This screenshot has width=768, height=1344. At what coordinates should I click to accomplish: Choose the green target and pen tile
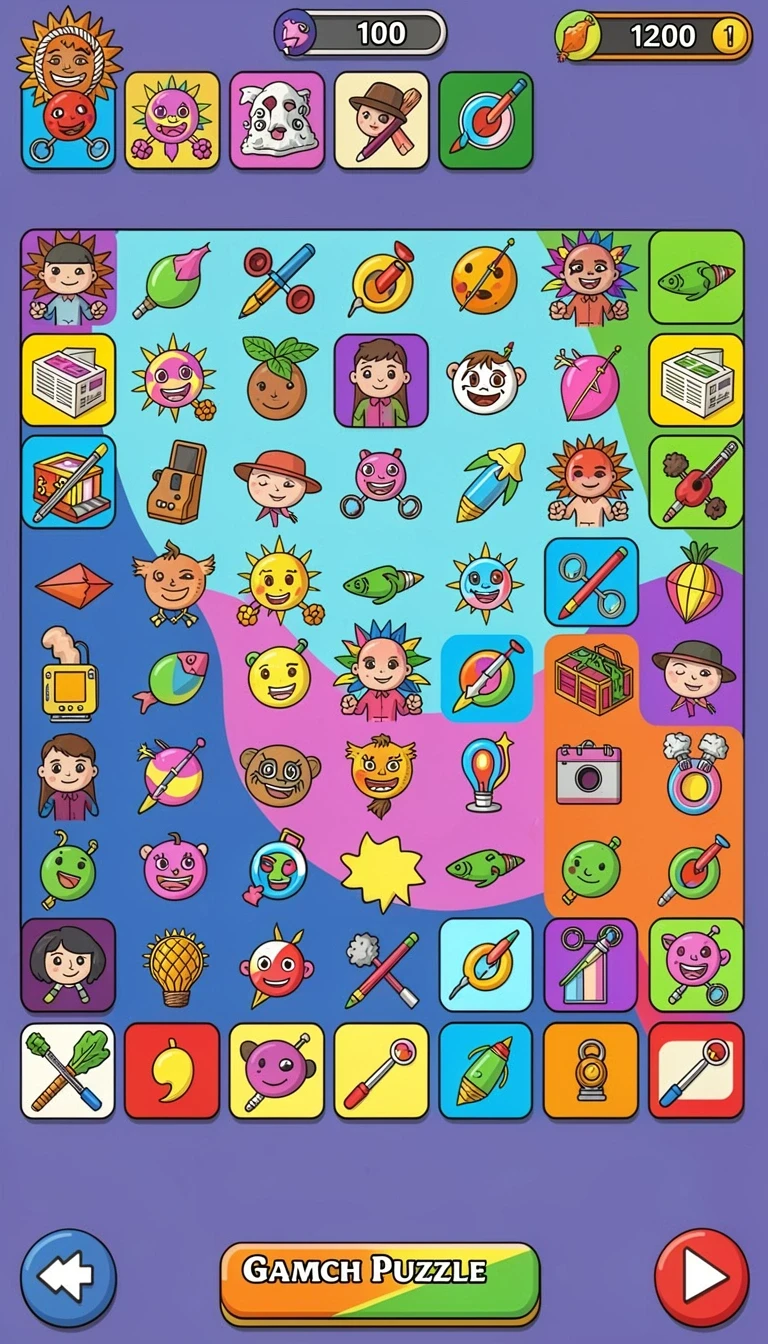[486, 120]
